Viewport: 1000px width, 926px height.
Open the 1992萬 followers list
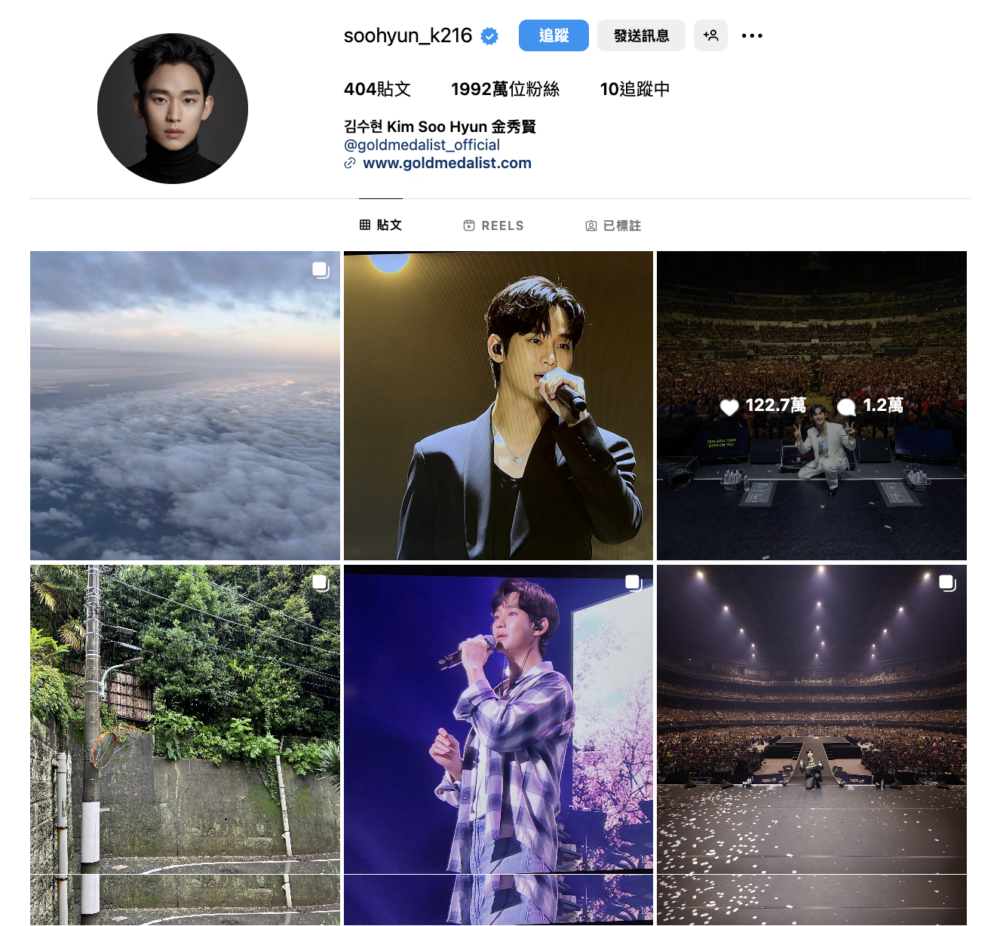coord(505,89)
